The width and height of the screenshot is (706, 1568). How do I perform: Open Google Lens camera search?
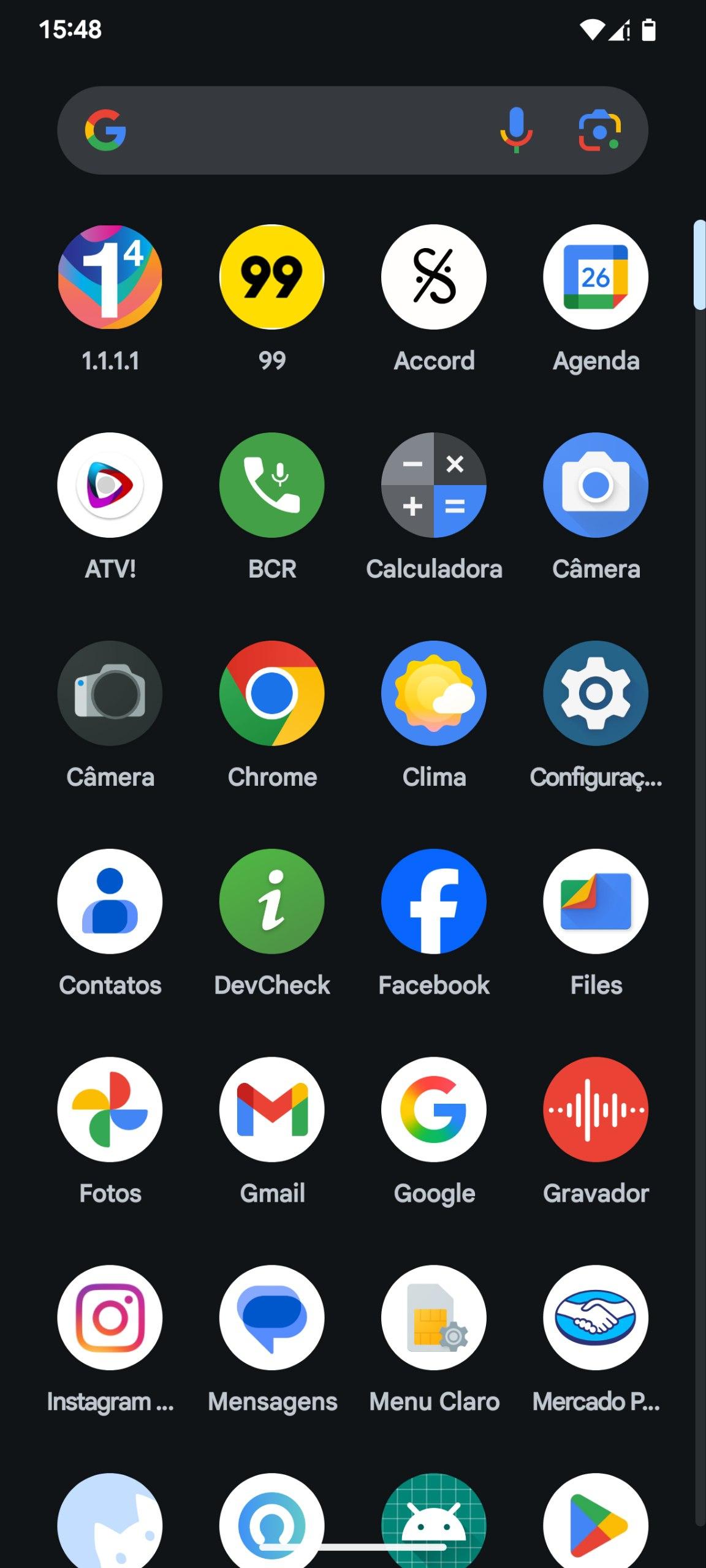(x=599, y=130)
